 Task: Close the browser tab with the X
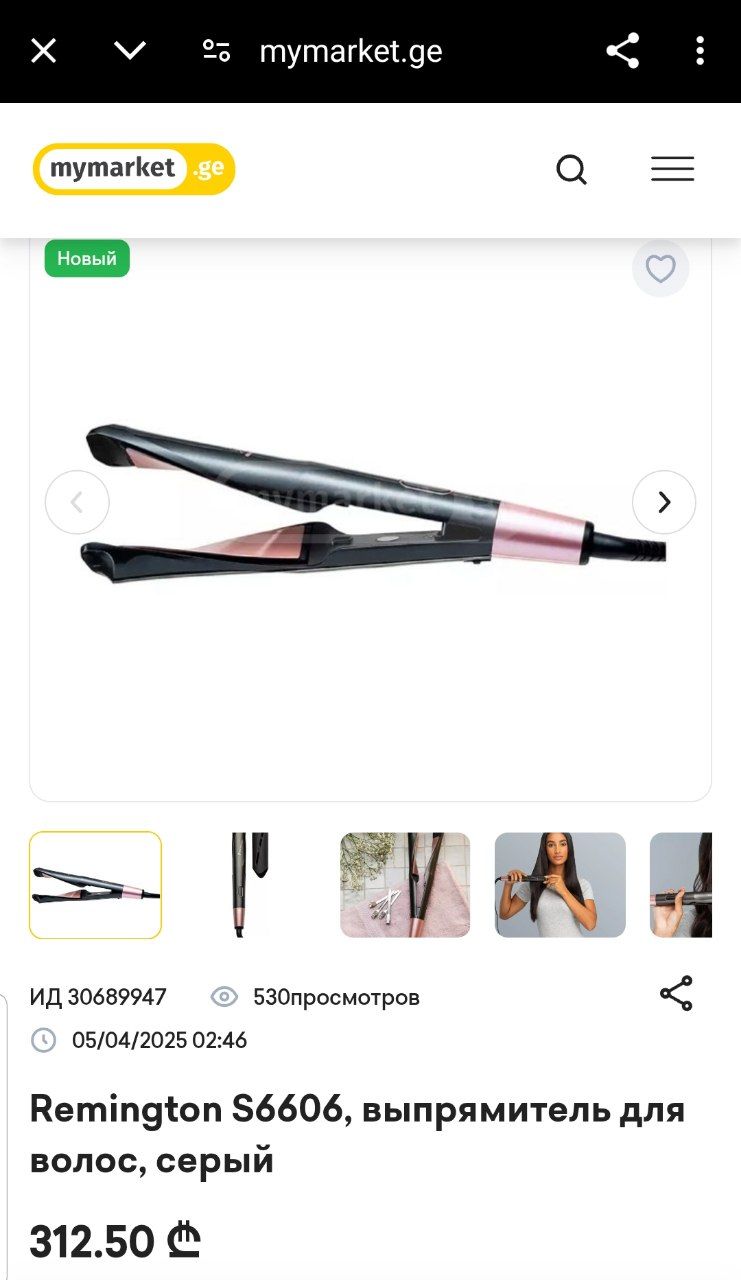(x=43, y=51)
